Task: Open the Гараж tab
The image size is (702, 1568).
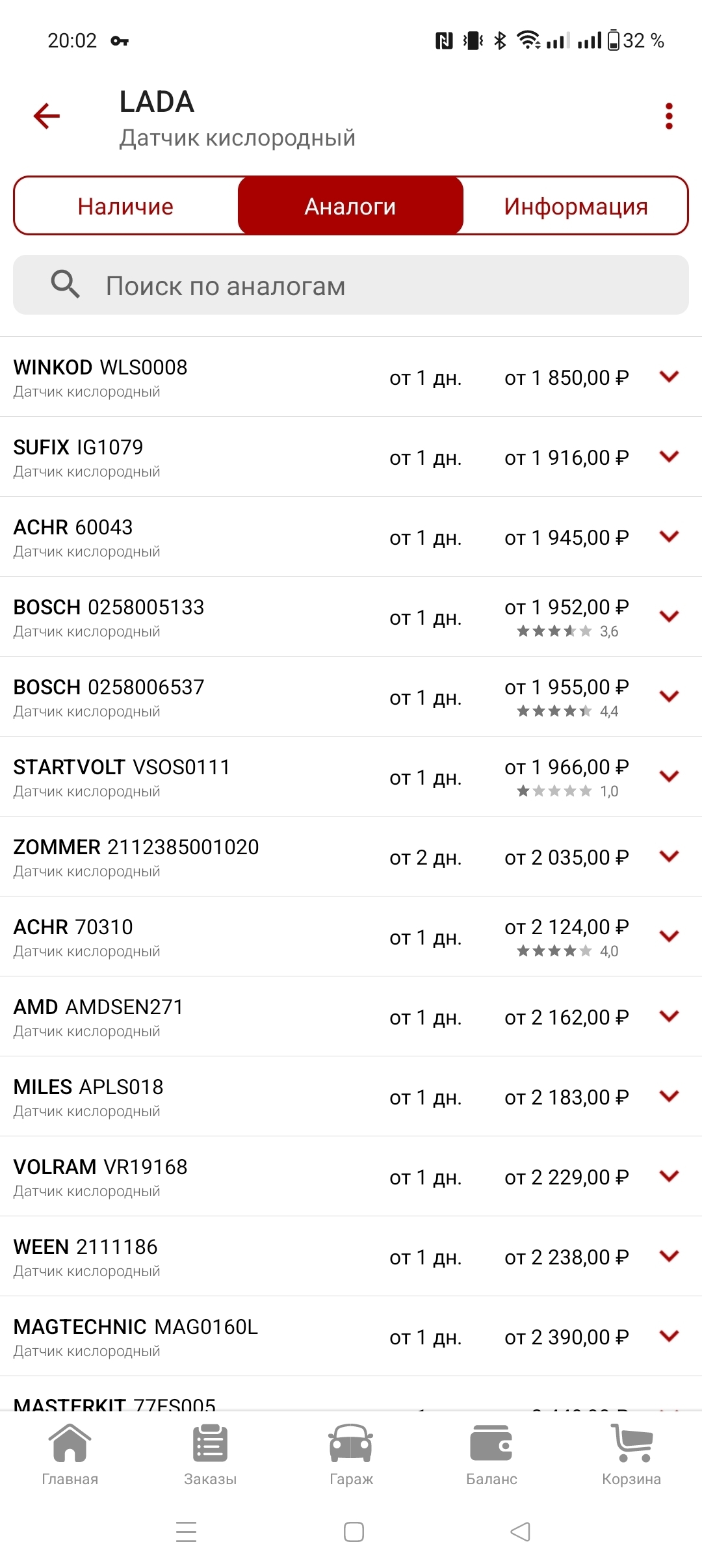Action: (x=351, y=1455)
